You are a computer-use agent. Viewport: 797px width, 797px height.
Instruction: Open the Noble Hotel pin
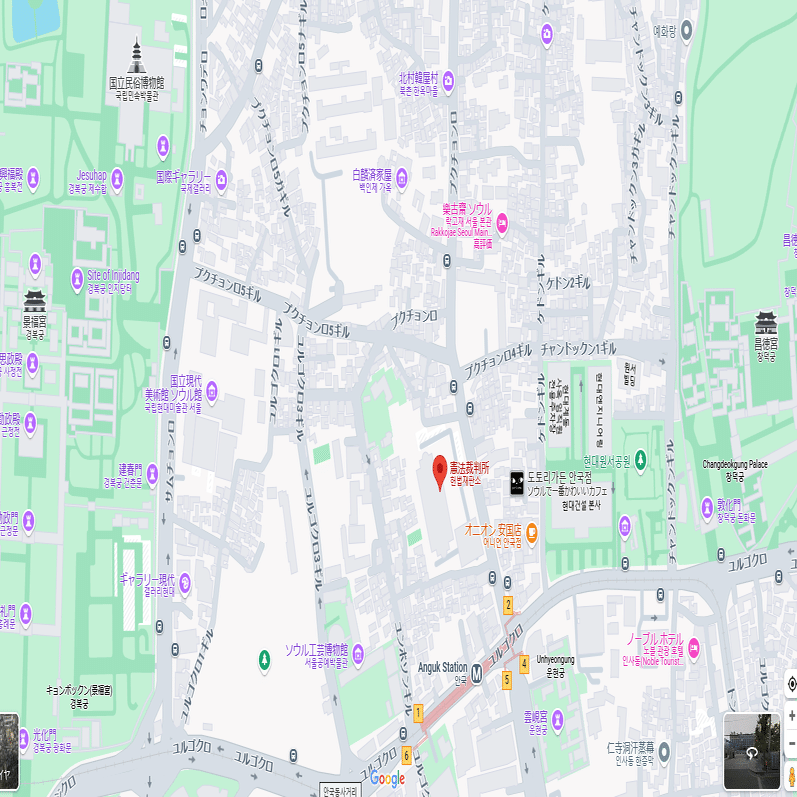pos(694,648)
